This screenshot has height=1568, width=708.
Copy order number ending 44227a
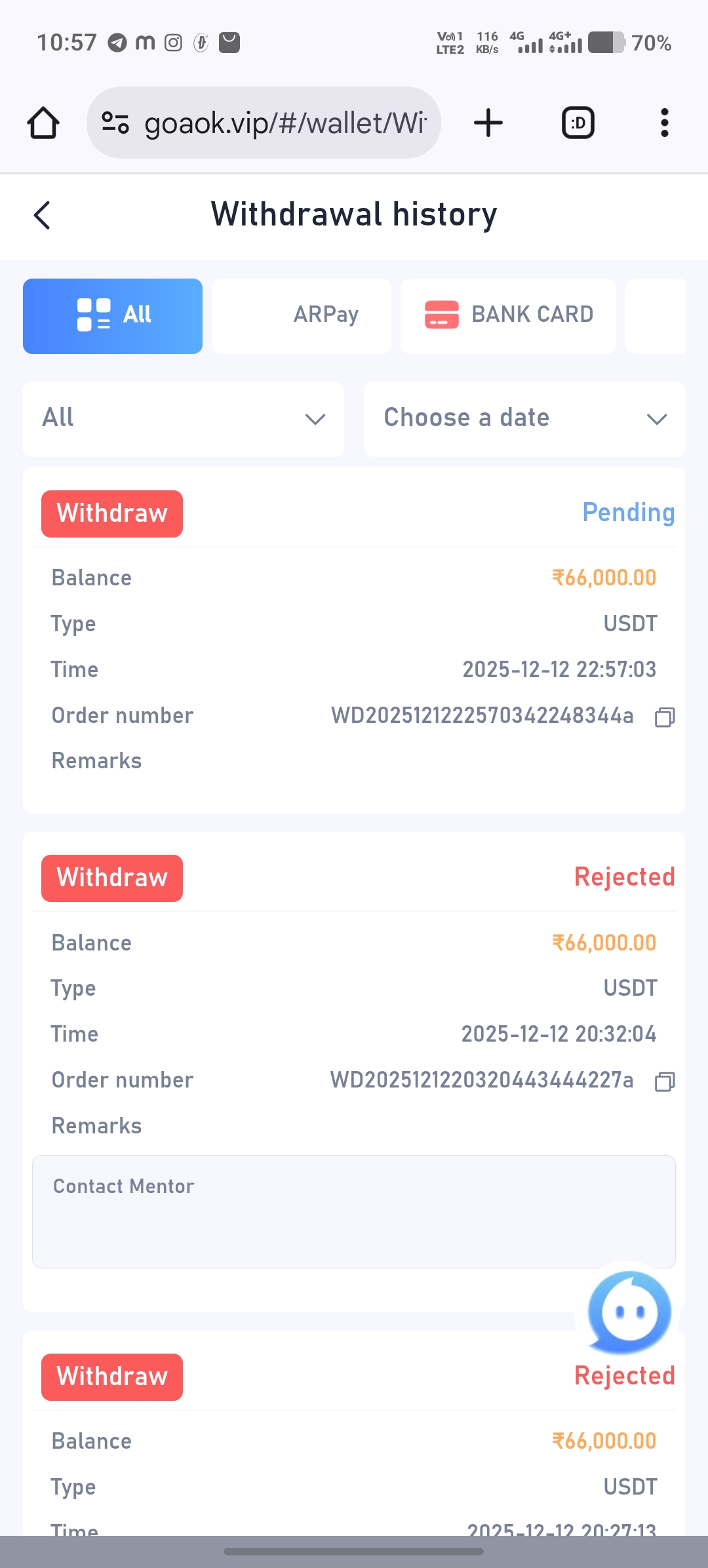pyautogui.click(x=665, y=1082)
